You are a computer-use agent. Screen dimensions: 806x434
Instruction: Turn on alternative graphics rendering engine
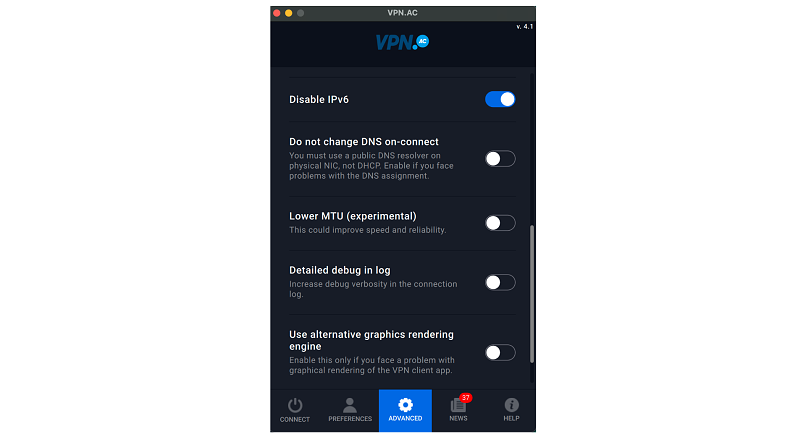(500, 352)
